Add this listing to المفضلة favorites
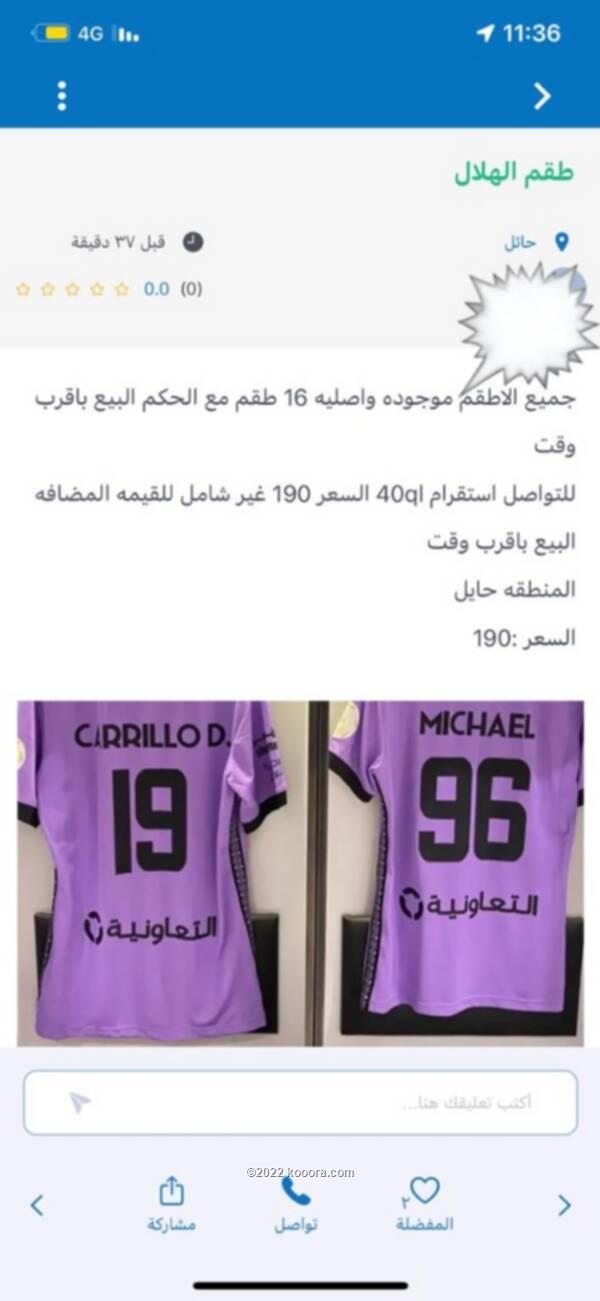This screenshot has height=1301, width=600. pos(424,1203)
